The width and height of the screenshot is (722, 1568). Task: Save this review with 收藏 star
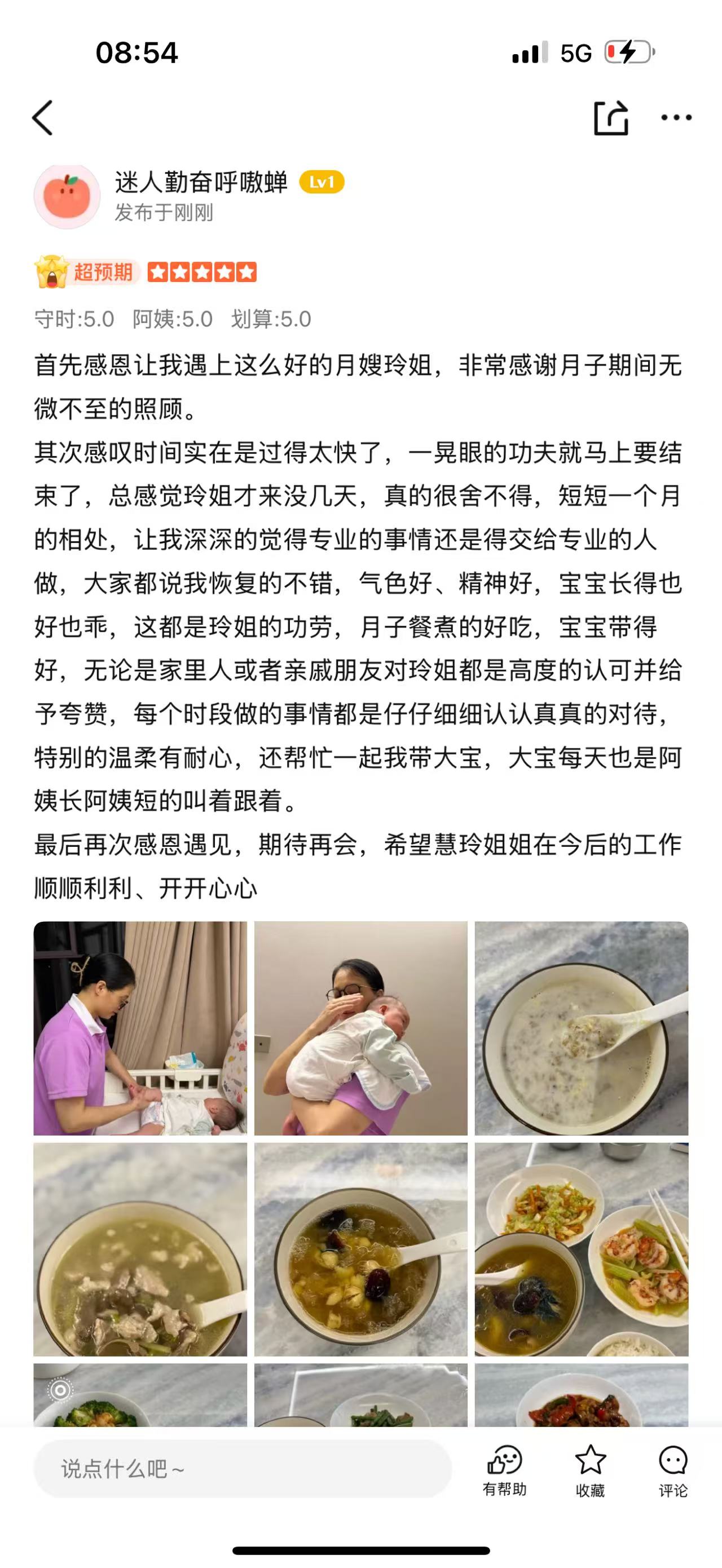[x=590, y=1469]
